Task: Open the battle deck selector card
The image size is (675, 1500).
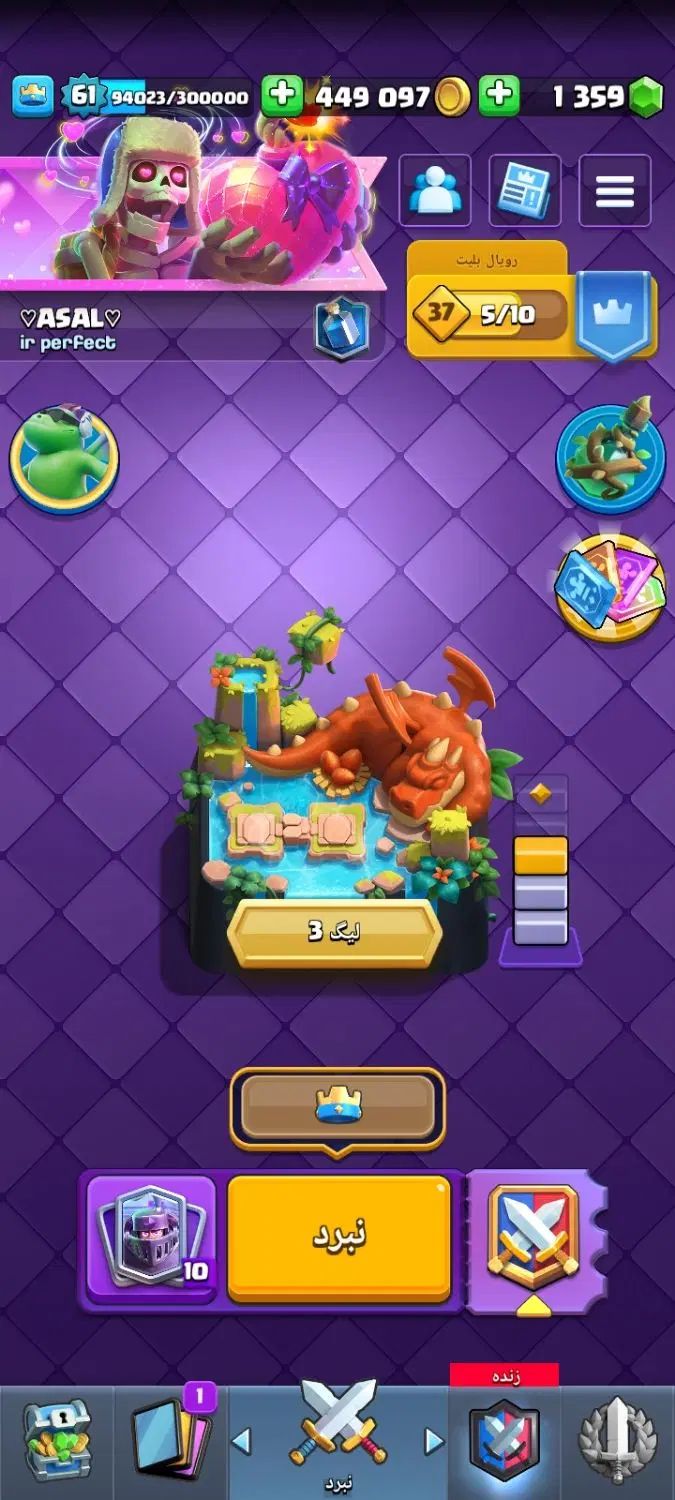Action: pos(152,1237)
